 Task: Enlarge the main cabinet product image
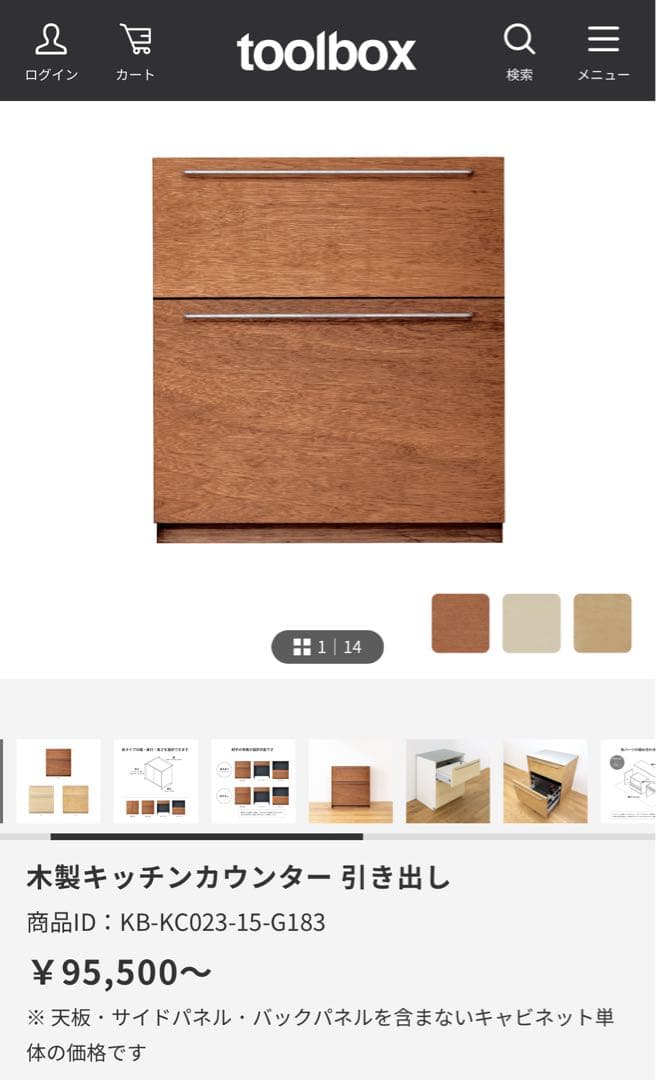(328, 350)
